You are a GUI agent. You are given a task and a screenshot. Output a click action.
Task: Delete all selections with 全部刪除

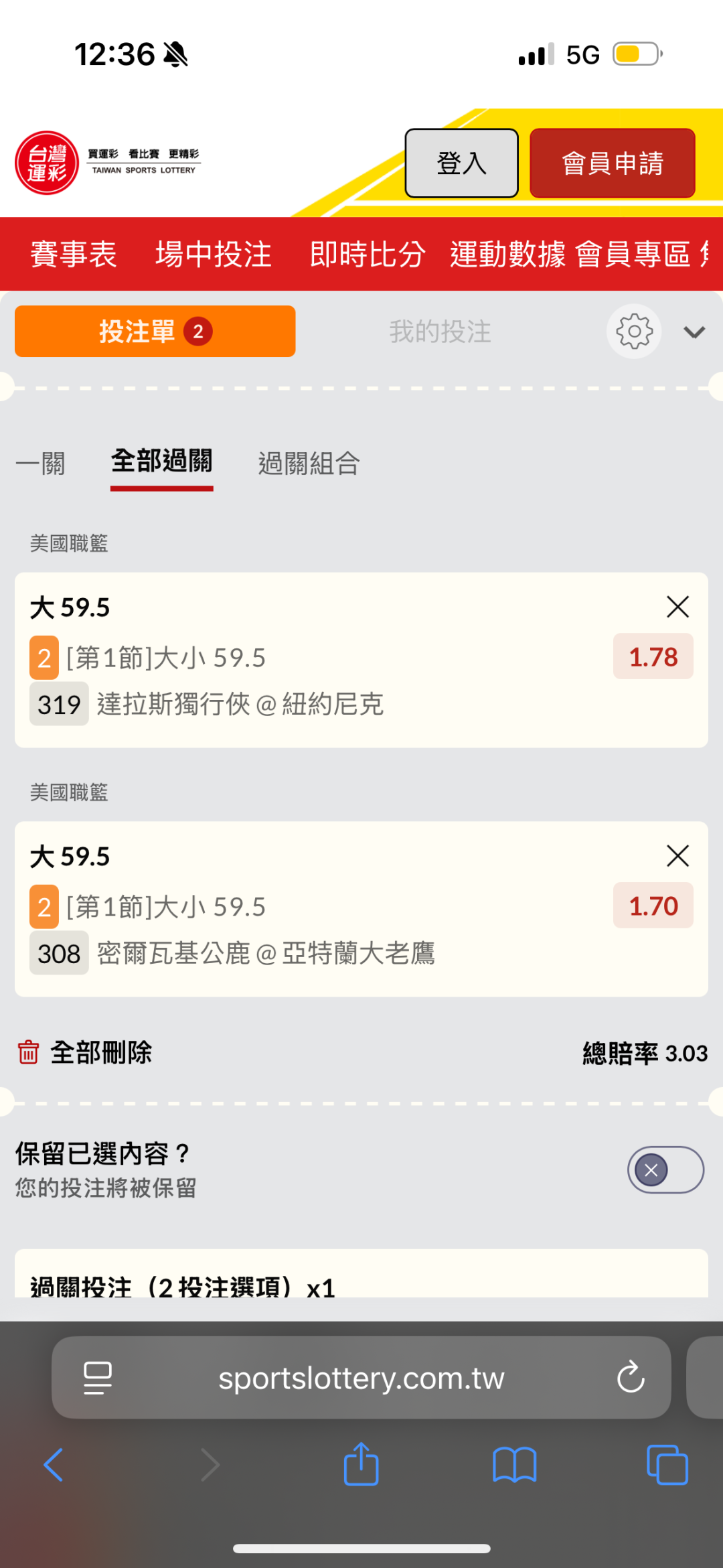(x=86, y=1053)
